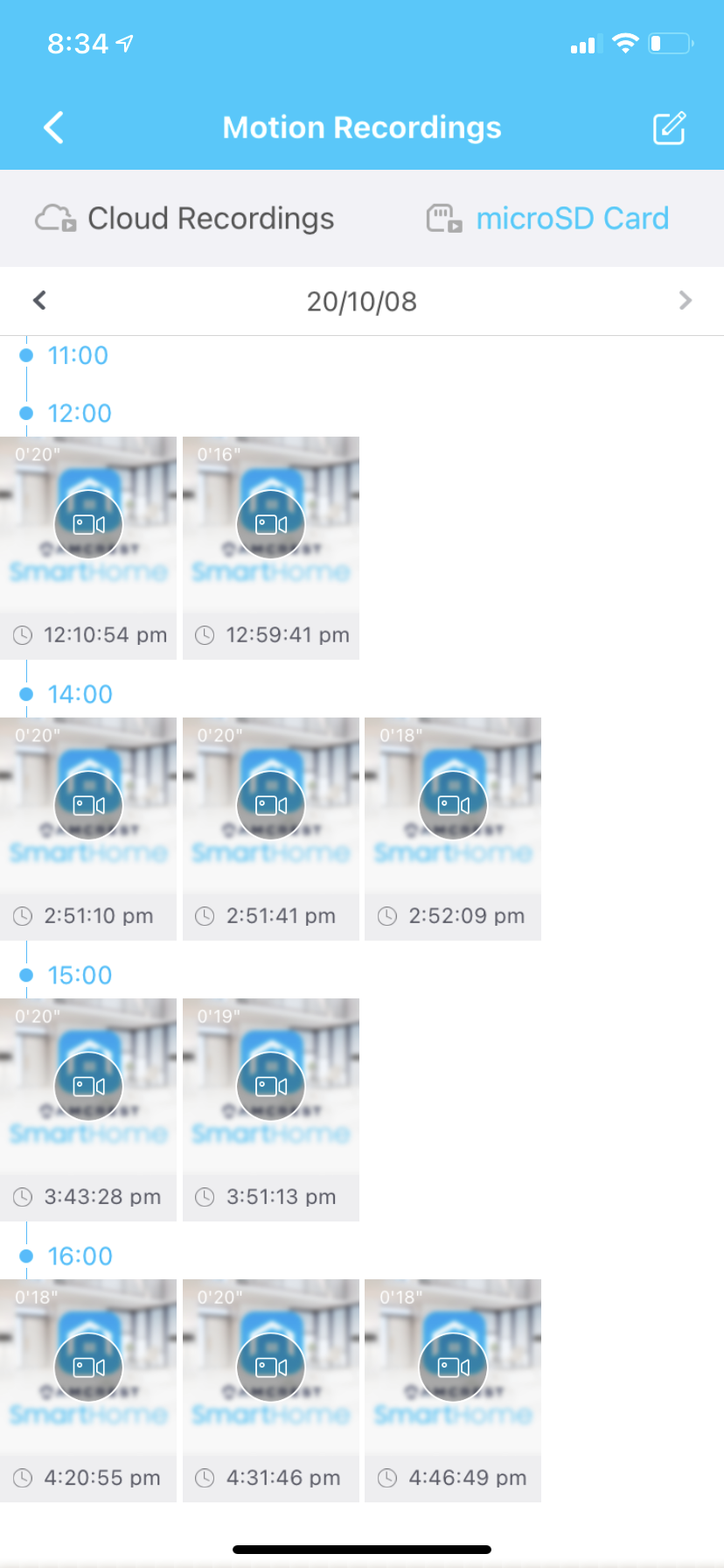Play the 12:10:54 pm recording
This screenshot has height=1568, width=724.
coord(88,548)
